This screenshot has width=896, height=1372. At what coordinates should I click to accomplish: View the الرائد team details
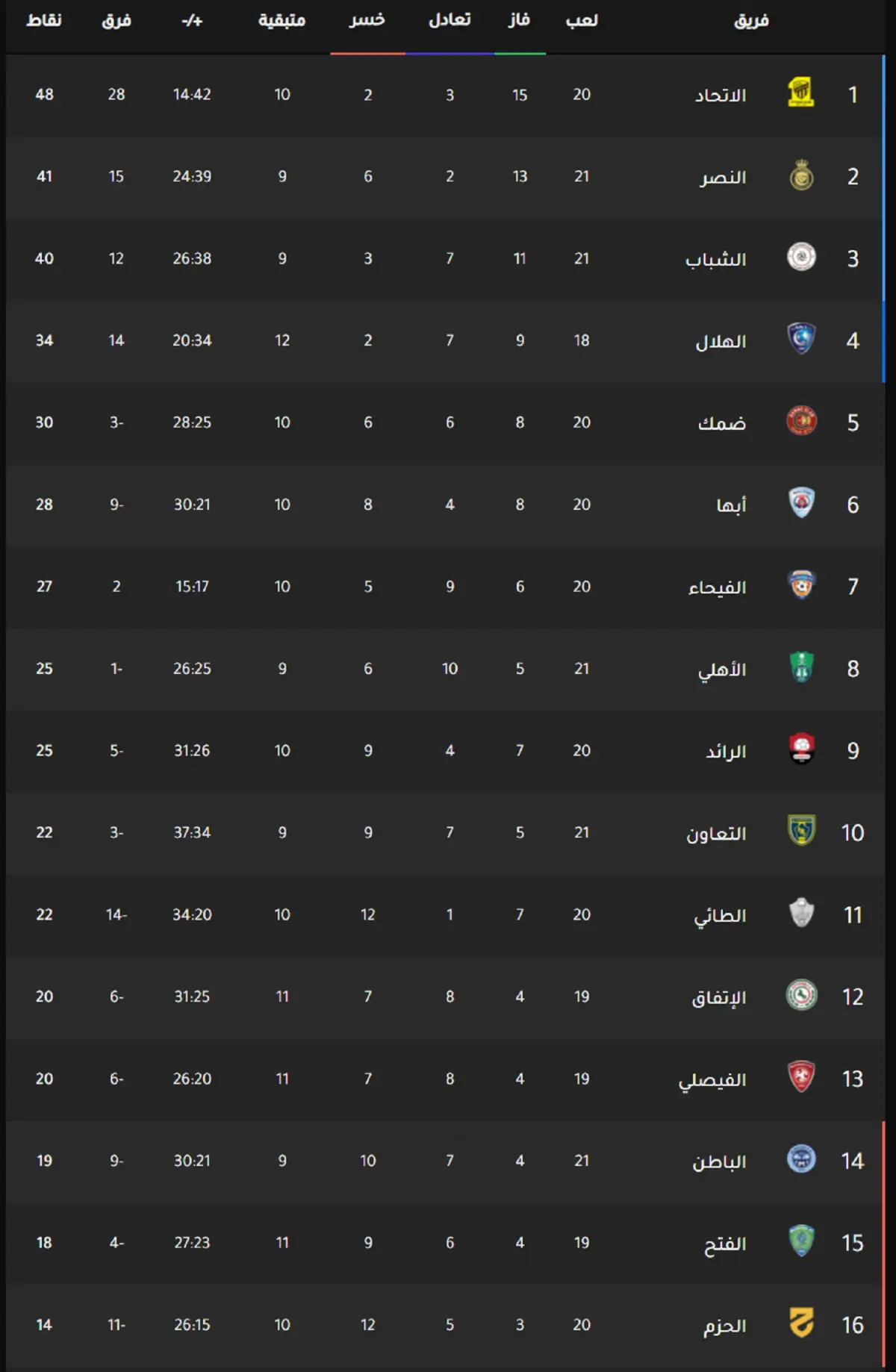click(x=726, y=751)
